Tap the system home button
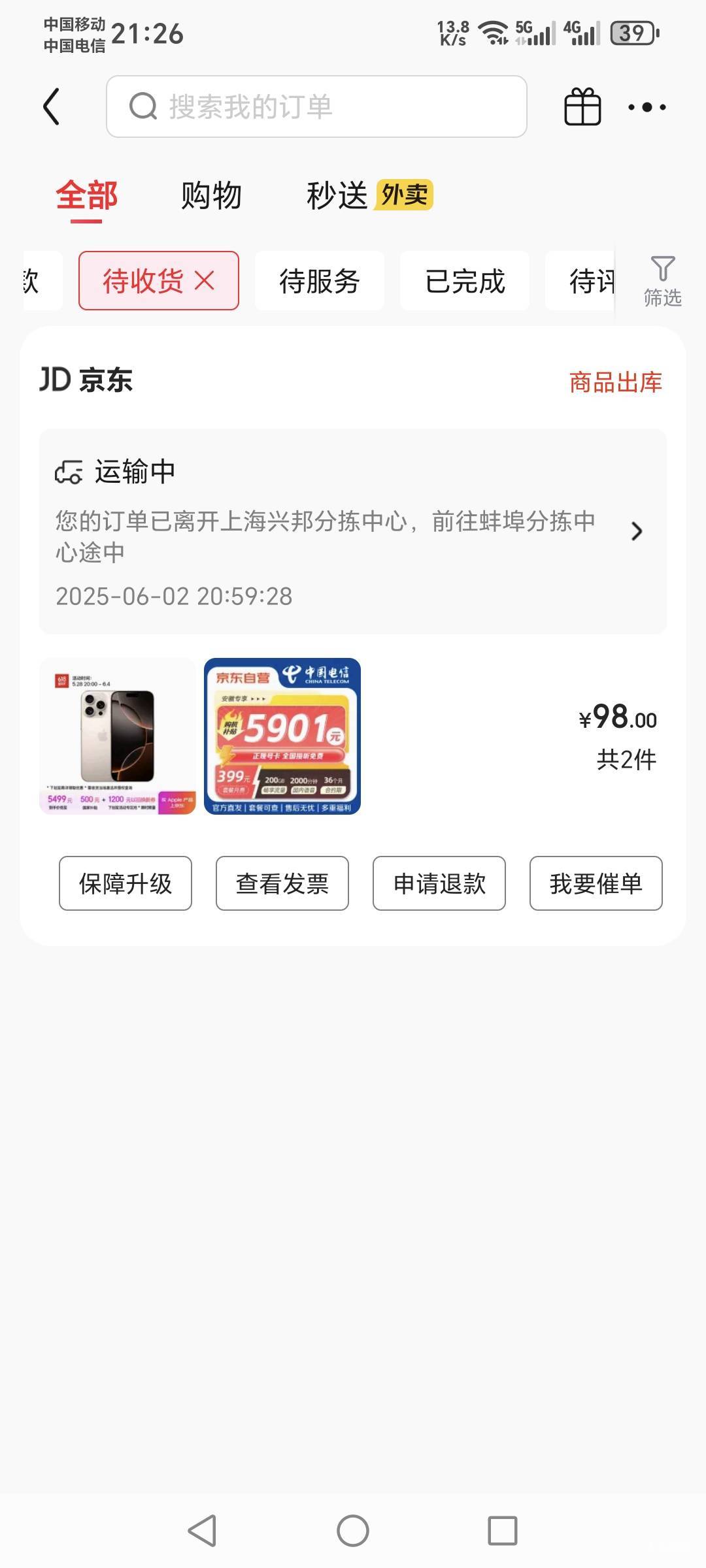 click(353, 1531)
